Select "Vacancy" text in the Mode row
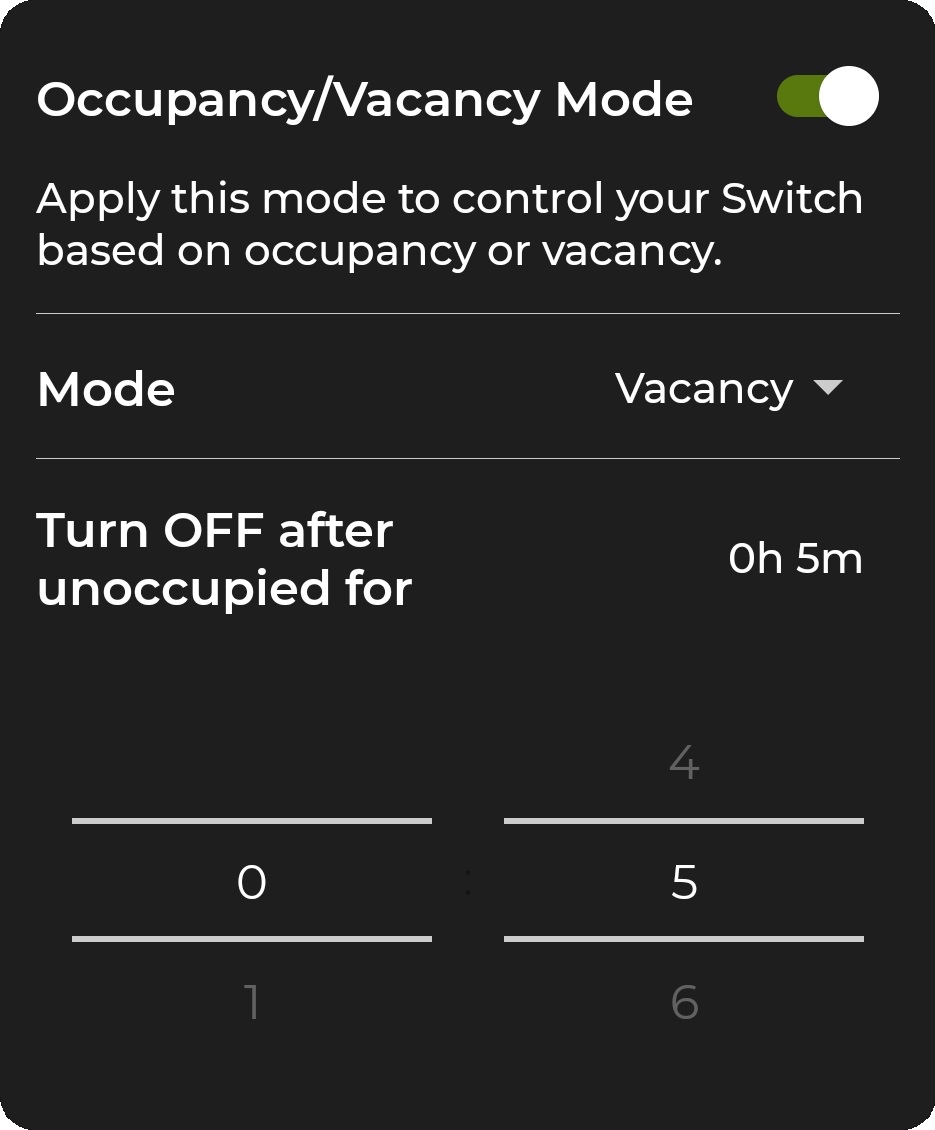The image size is (935, 1130). (x=703, y=388)
